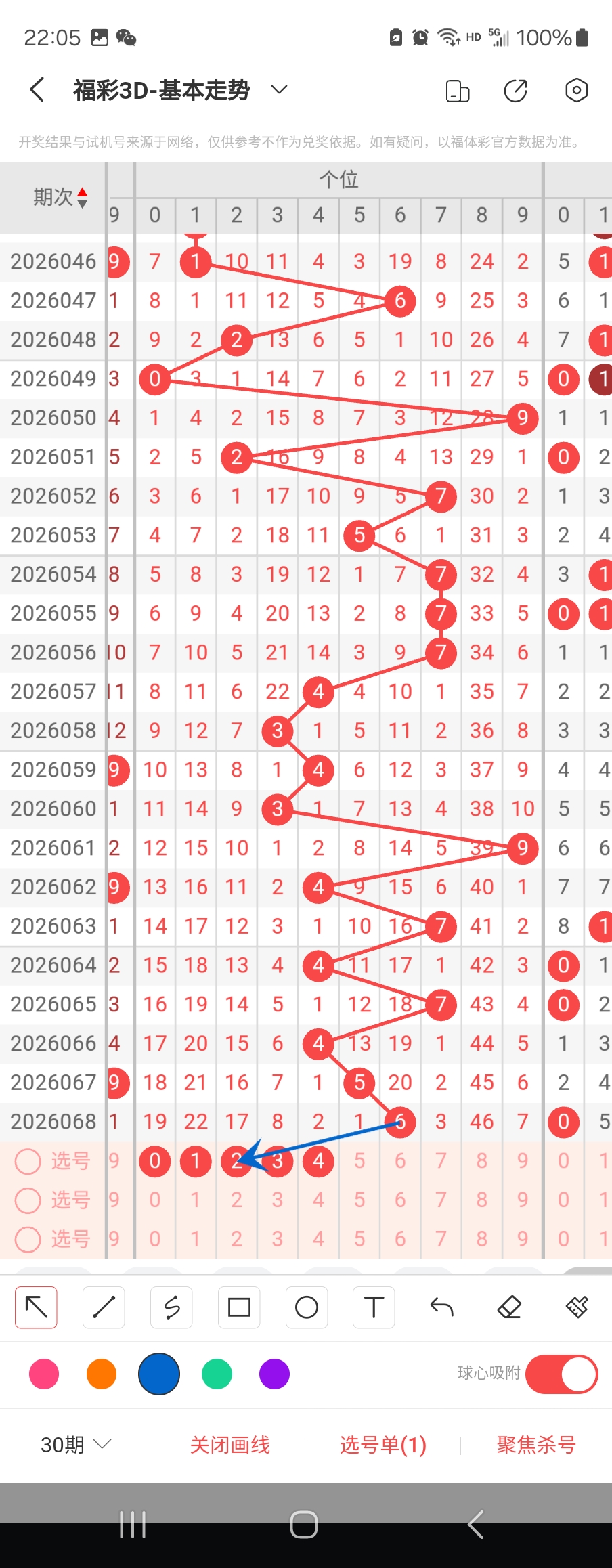Pick the freehand curve drawing tool

[x=171, y=1307]
